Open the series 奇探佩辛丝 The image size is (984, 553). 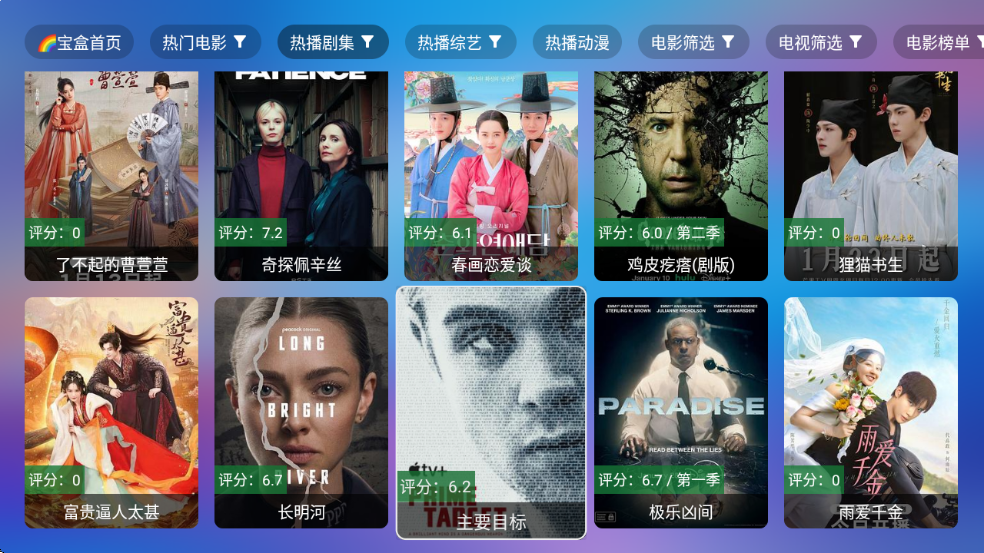coord(301,175)
